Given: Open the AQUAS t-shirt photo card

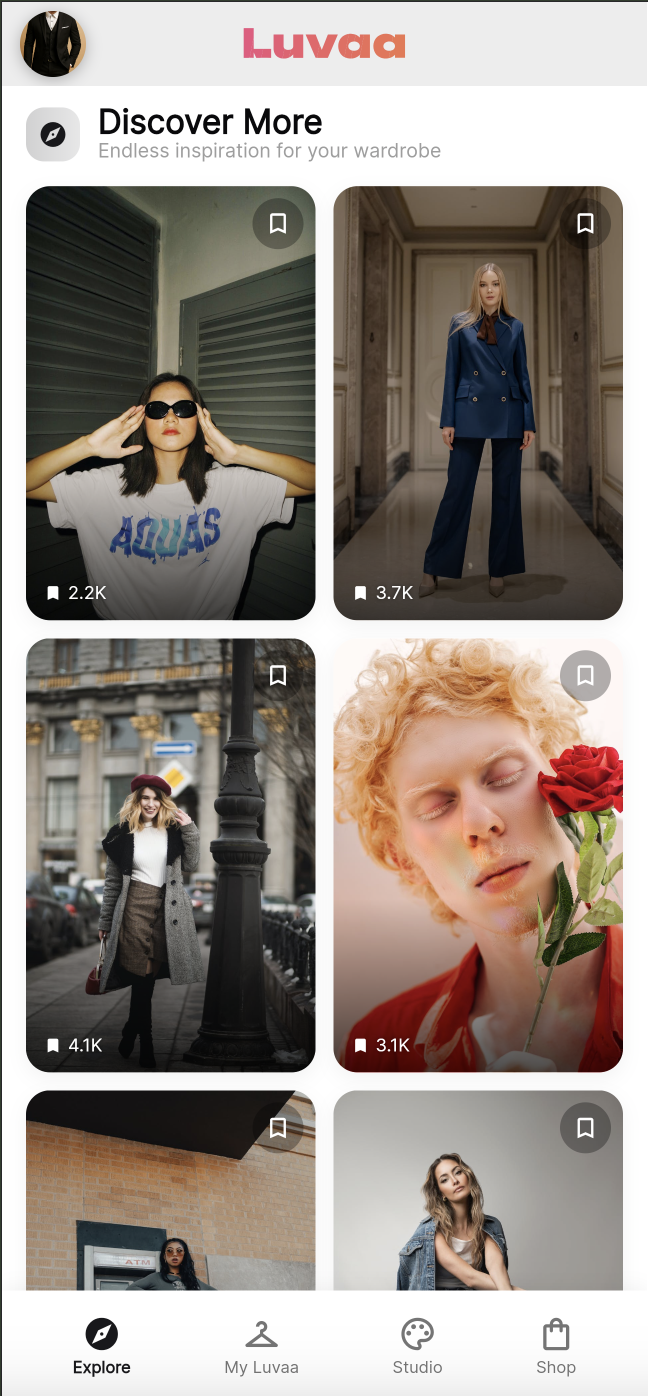Looking at the screenshot, I should [x=170, y=420].
